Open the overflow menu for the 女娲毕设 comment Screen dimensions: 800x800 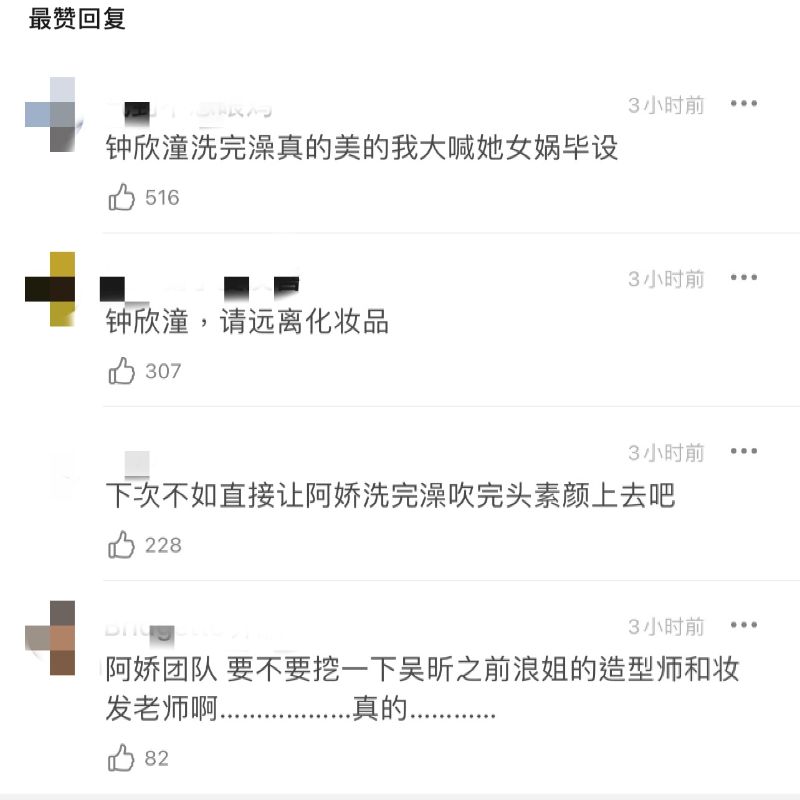pos(743,104)
